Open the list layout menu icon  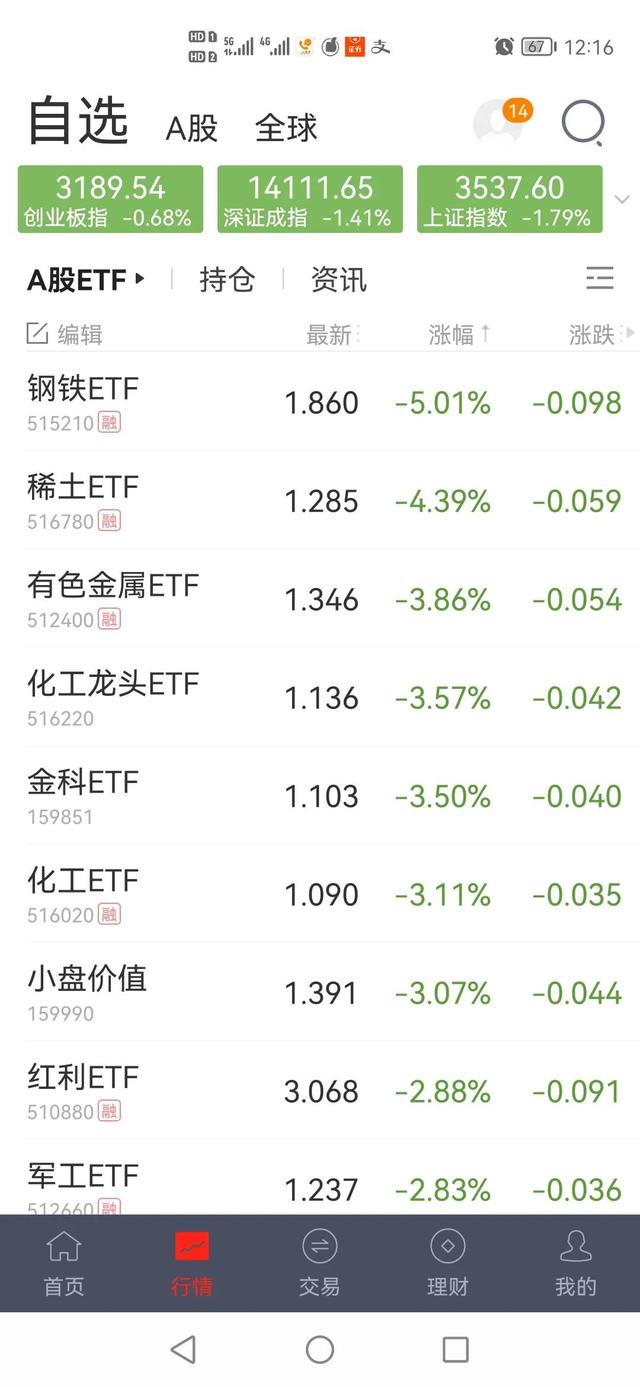tap(600, 278)
